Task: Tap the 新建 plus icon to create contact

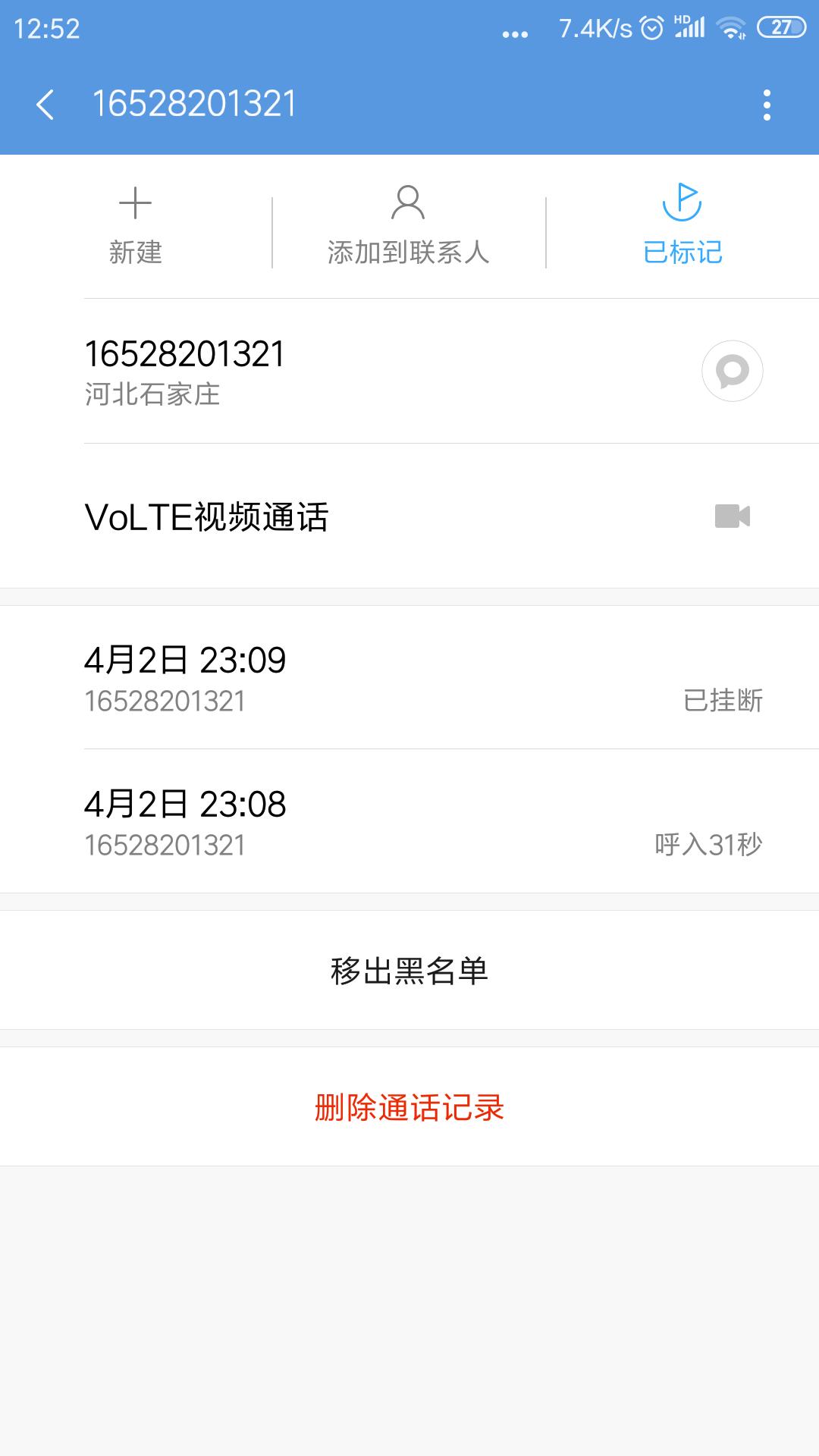Action: (136, 205)
